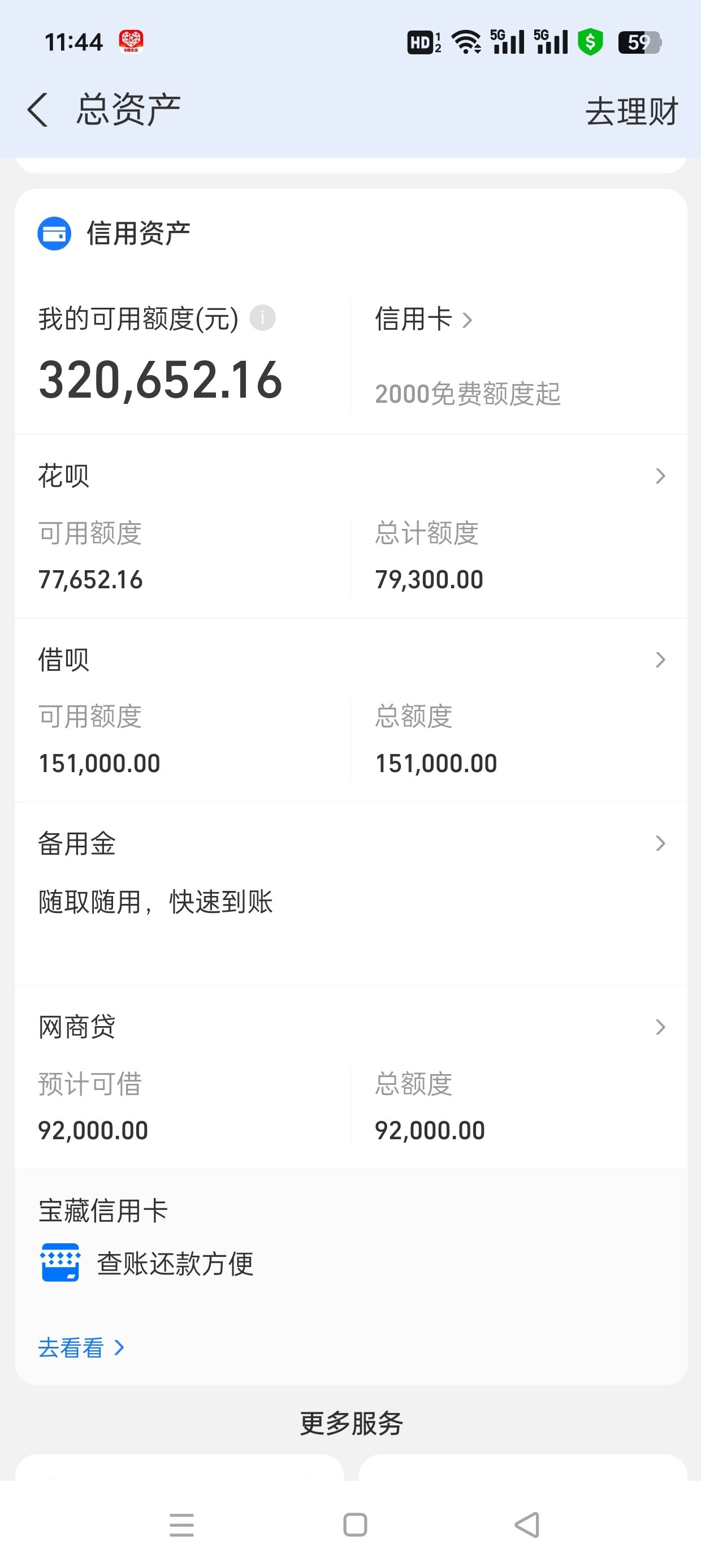Open the 信用卡 link
The height and width of the screenshot is (1568, 701).
click(x=423, y=319)
